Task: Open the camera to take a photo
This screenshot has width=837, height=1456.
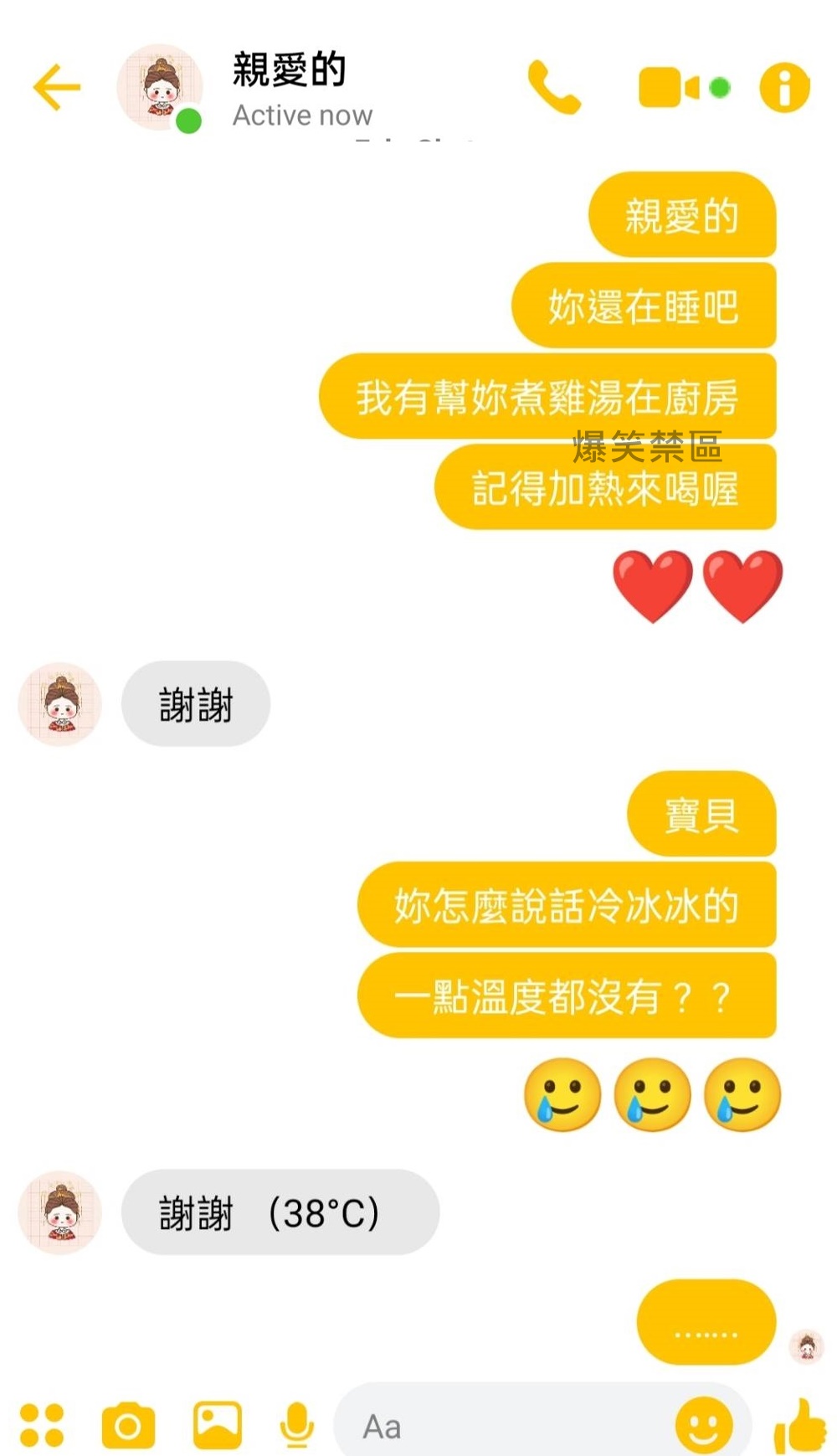Action: (128, 1425)
